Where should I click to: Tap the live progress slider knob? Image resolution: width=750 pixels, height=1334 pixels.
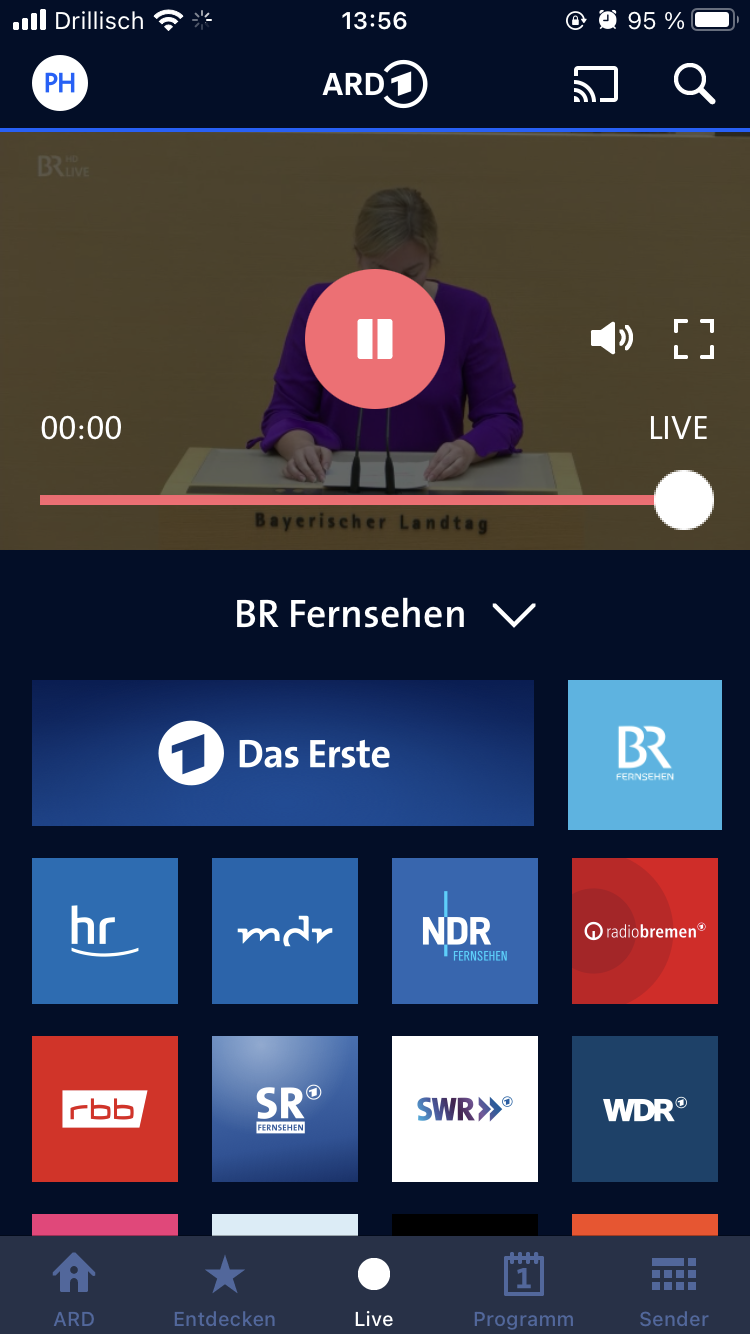coord(684,499)
